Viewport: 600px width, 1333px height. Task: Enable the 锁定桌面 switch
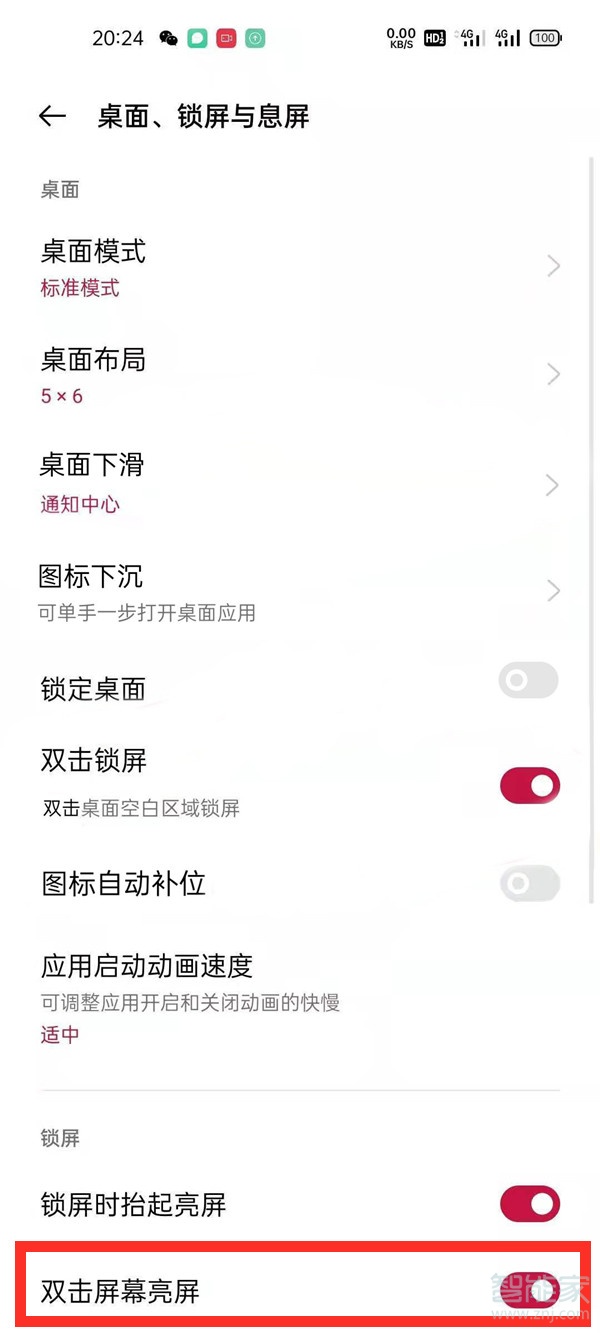[x=528, y=681]
